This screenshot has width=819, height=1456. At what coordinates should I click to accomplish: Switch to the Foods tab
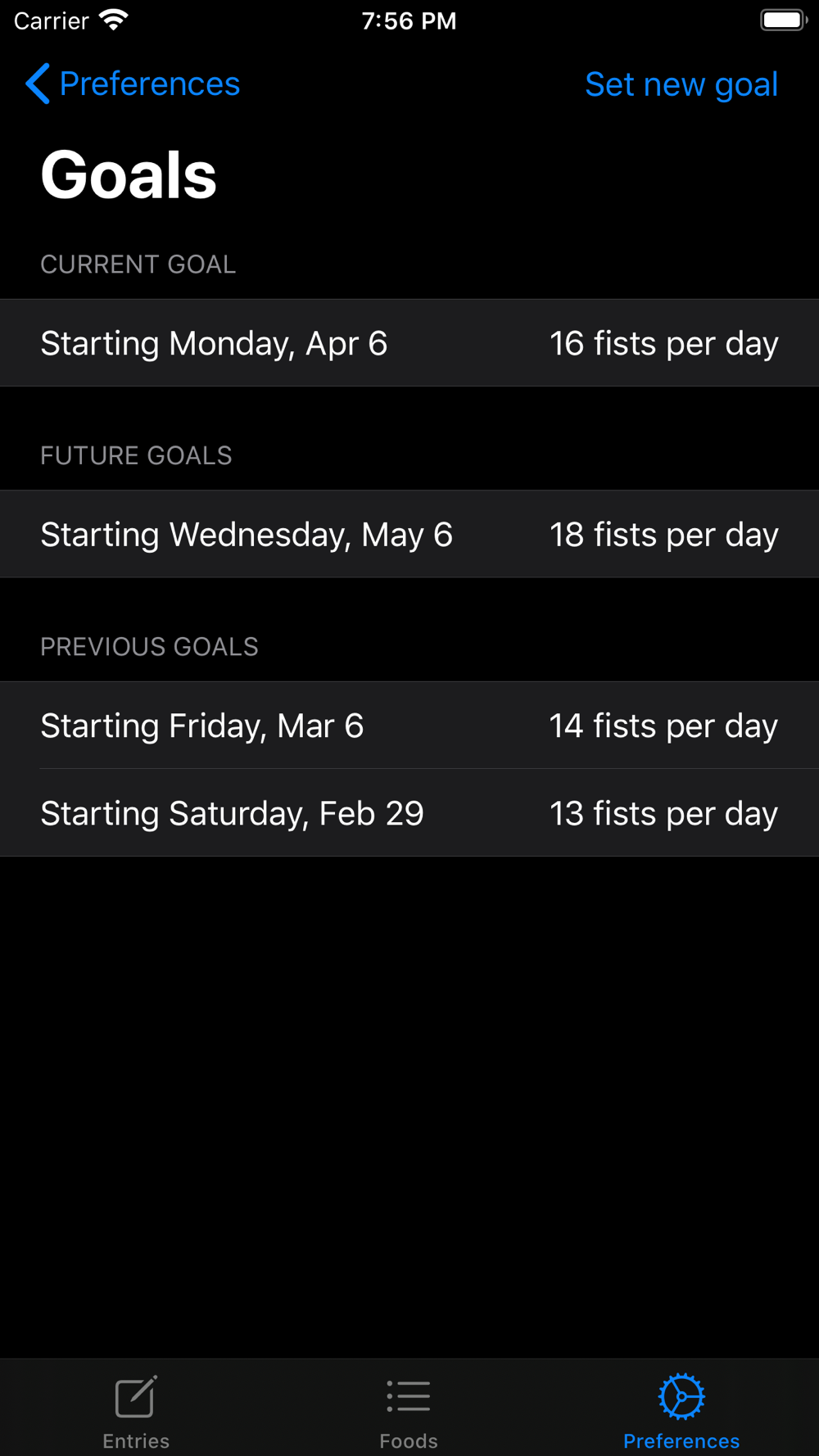click(x=409, y=1412)
